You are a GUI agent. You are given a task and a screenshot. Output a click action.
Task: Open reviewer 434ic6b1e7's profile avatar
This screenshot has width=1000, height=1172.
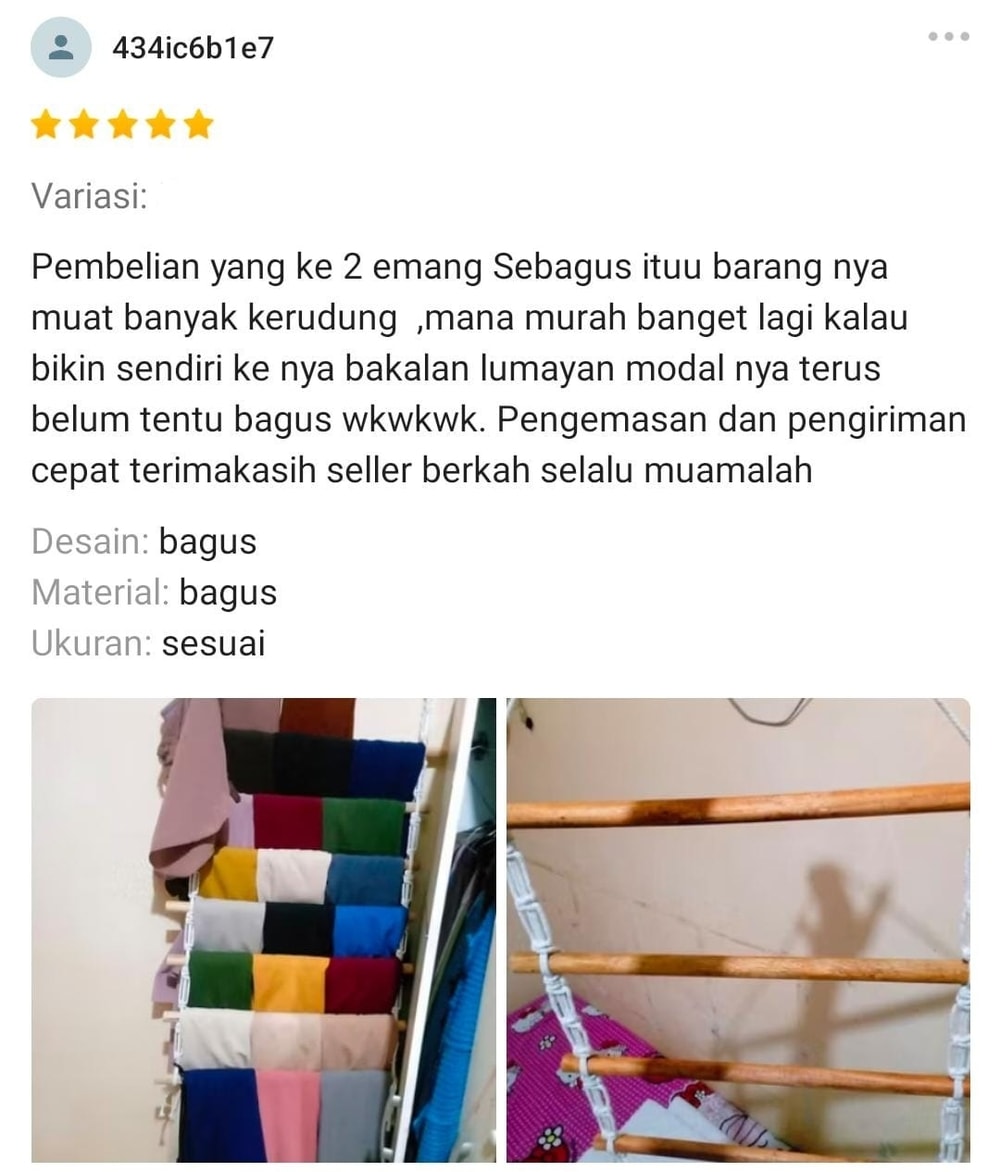[x=61, y=47]
